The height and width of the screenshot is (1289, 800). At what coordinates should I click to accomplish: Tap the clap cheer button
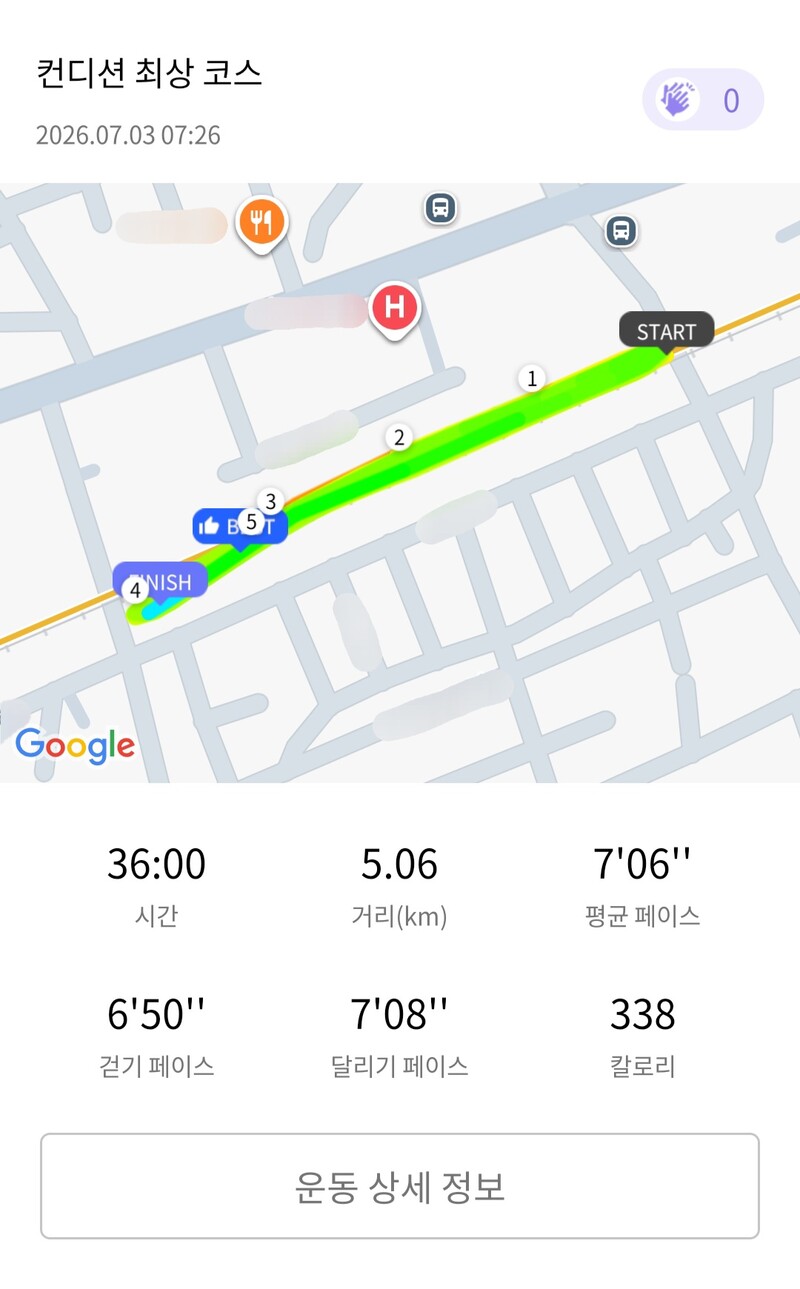702,100
